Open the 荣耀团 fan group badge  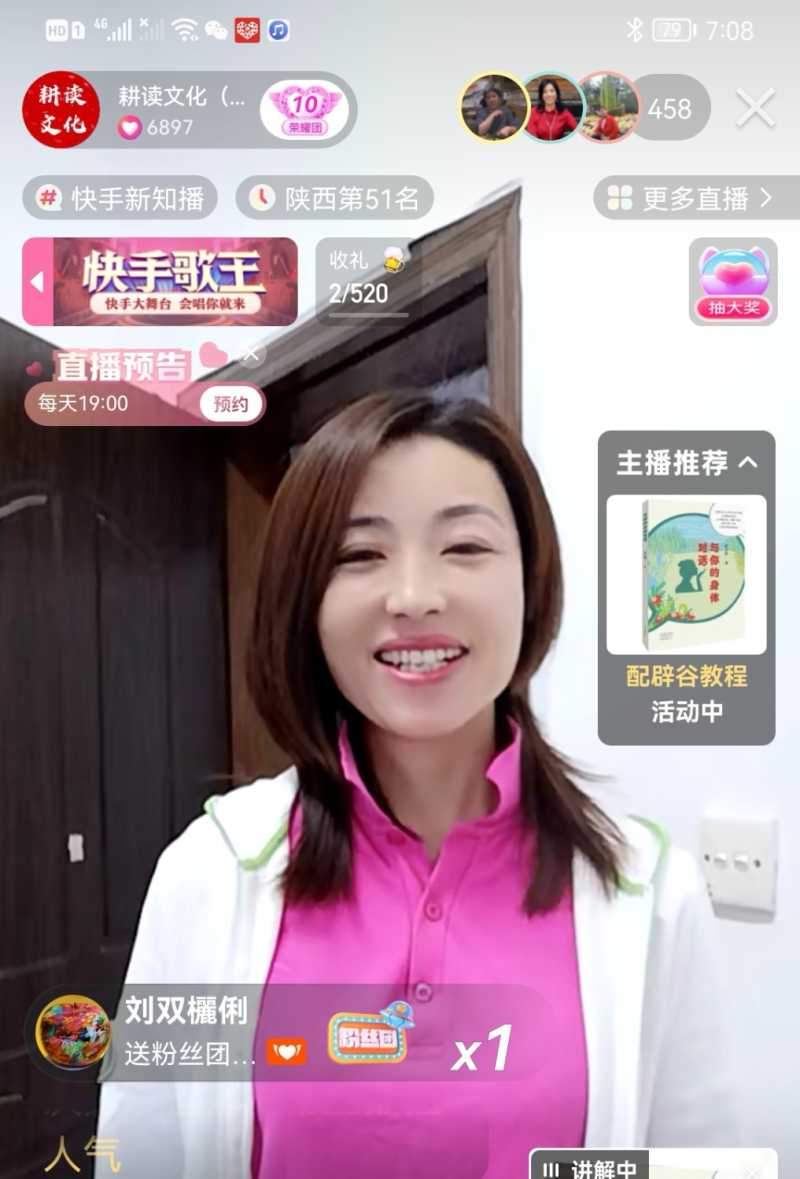[x=305, y=110]
